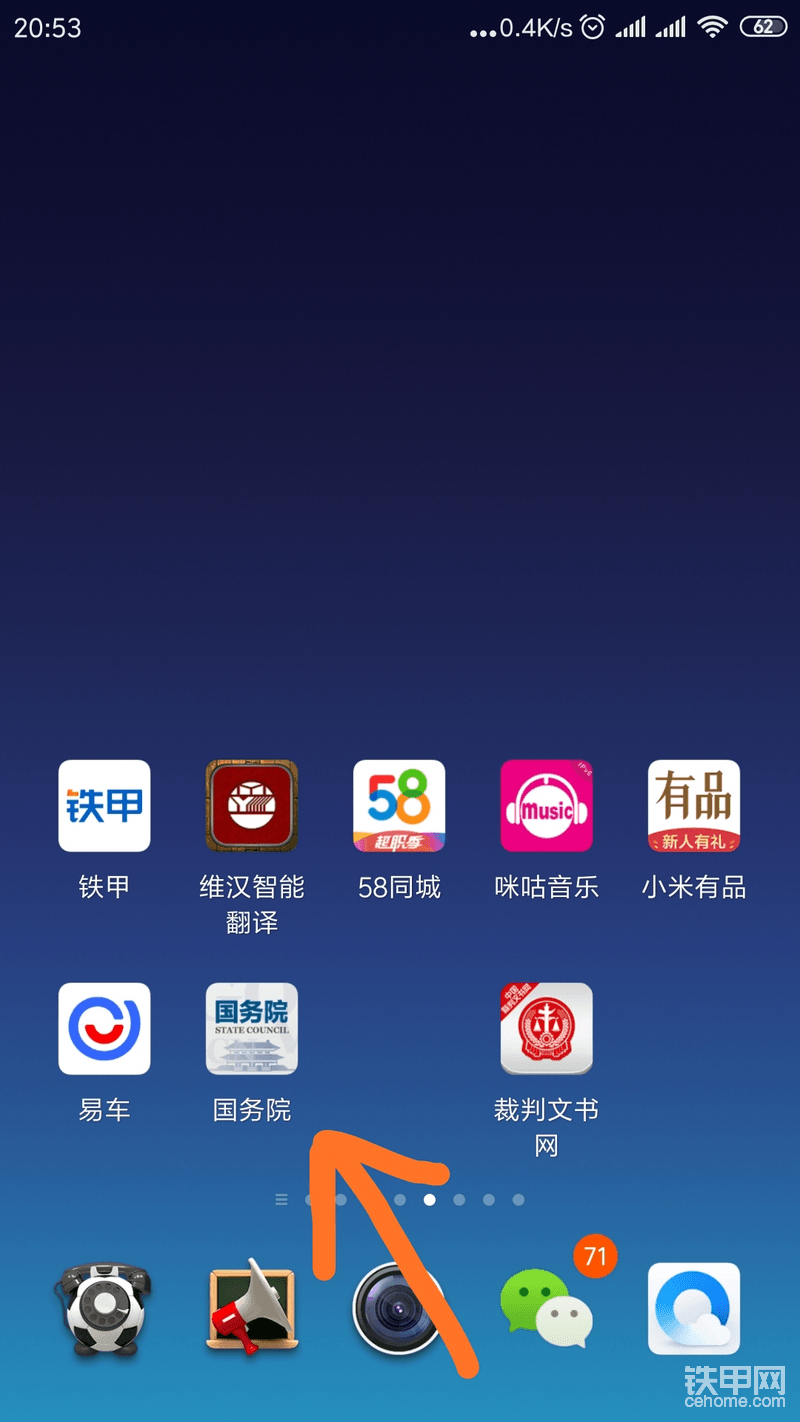
Task: Open the 58同城 app
Action: [399, 806]
